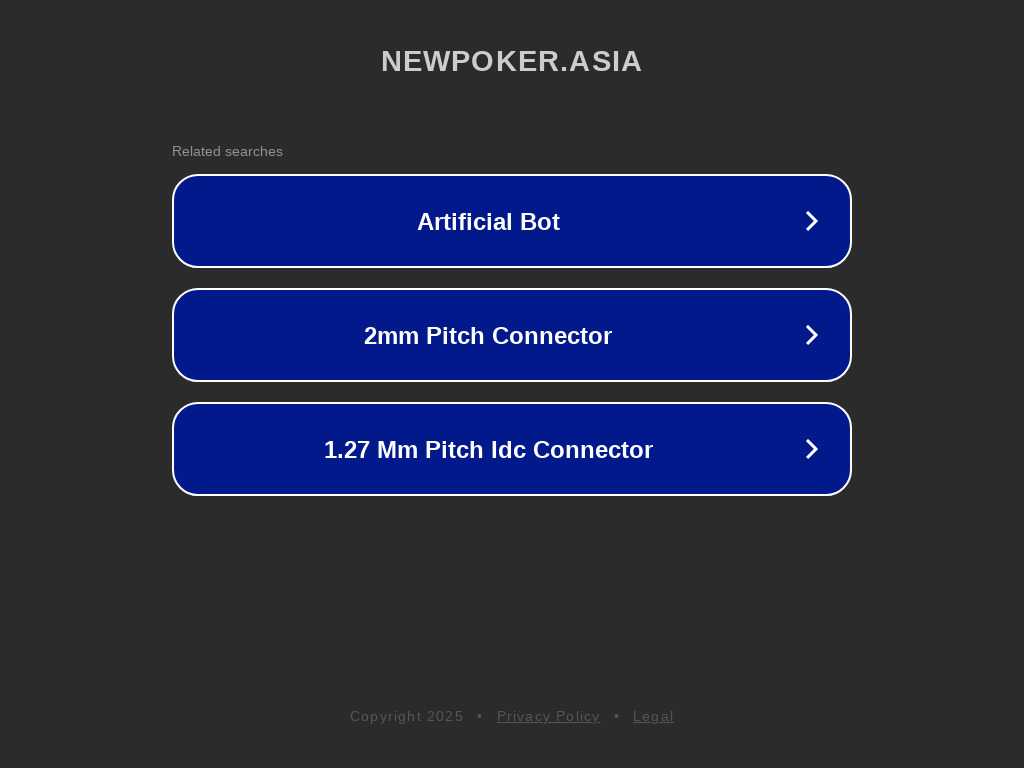1024x768 pixels.
Task: Open the 1.27 Mm Pitch Idc Connector search
Action: click(x=511, y=449)
